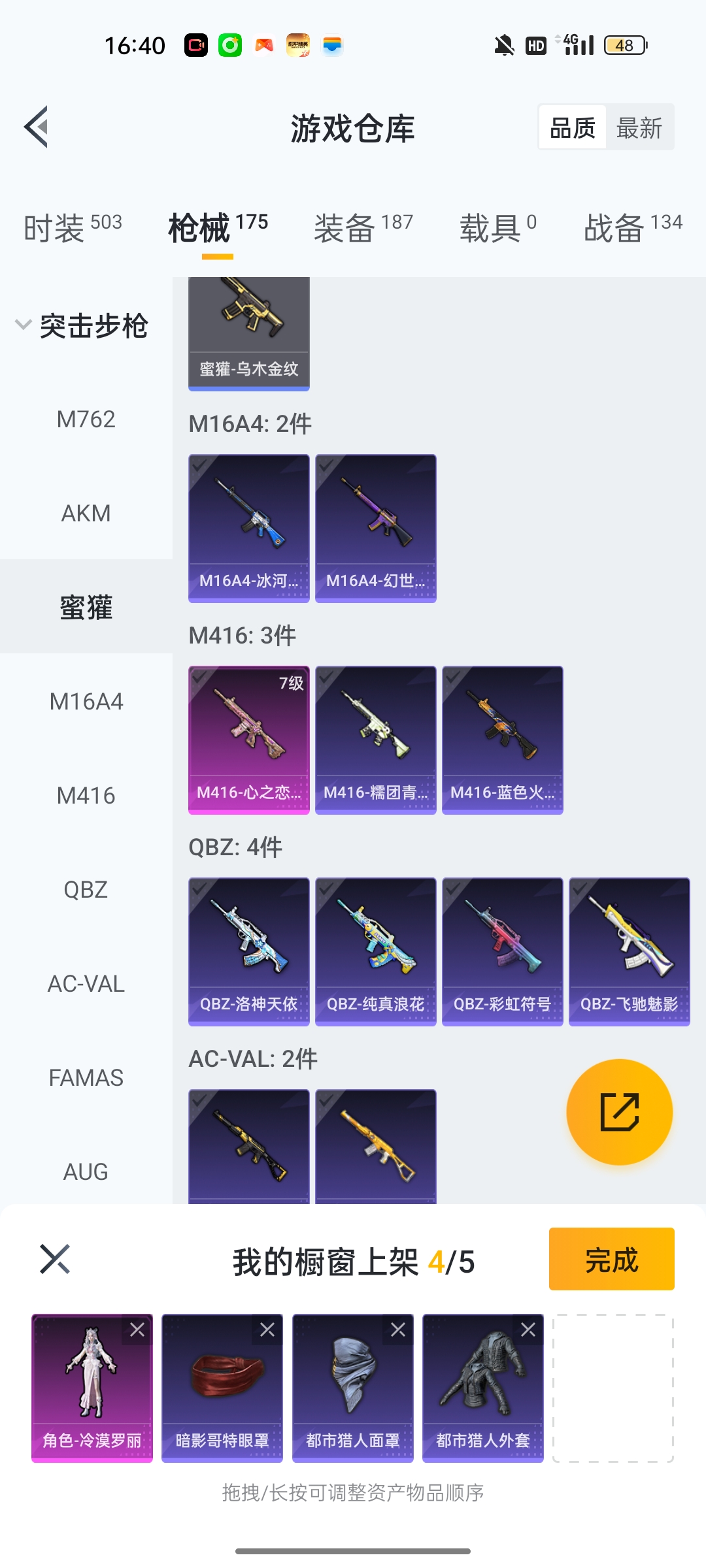Image resolution: width=706 pixels, height=1568 pixels.
Task: Remove 角色-冷漠罗丽 from showcase
Action: 137,1330
